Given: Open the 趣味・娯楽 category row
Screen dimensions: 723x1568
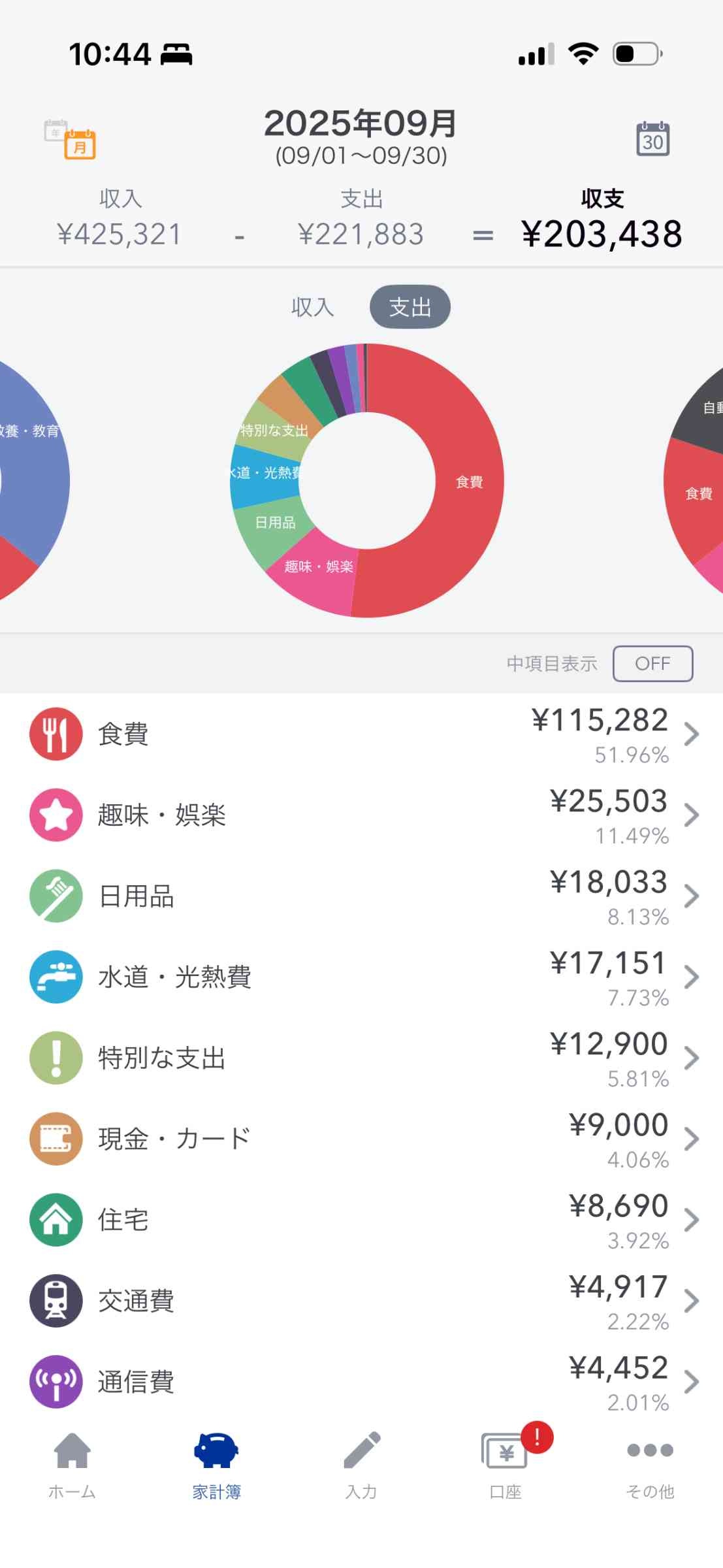Looking at the screenshot, I should [x=361, y=815].
